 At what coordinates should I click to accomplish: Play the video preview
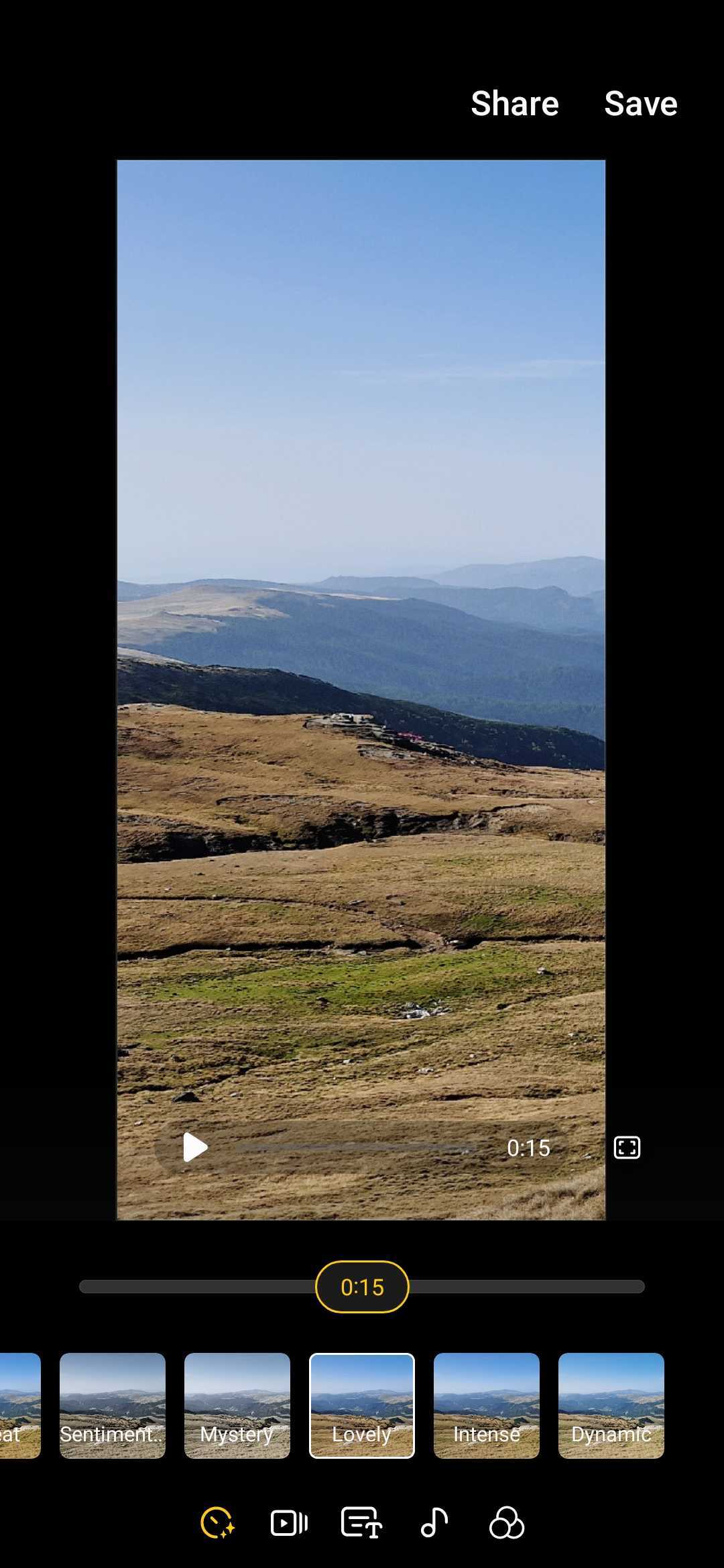coord(194,1147)
